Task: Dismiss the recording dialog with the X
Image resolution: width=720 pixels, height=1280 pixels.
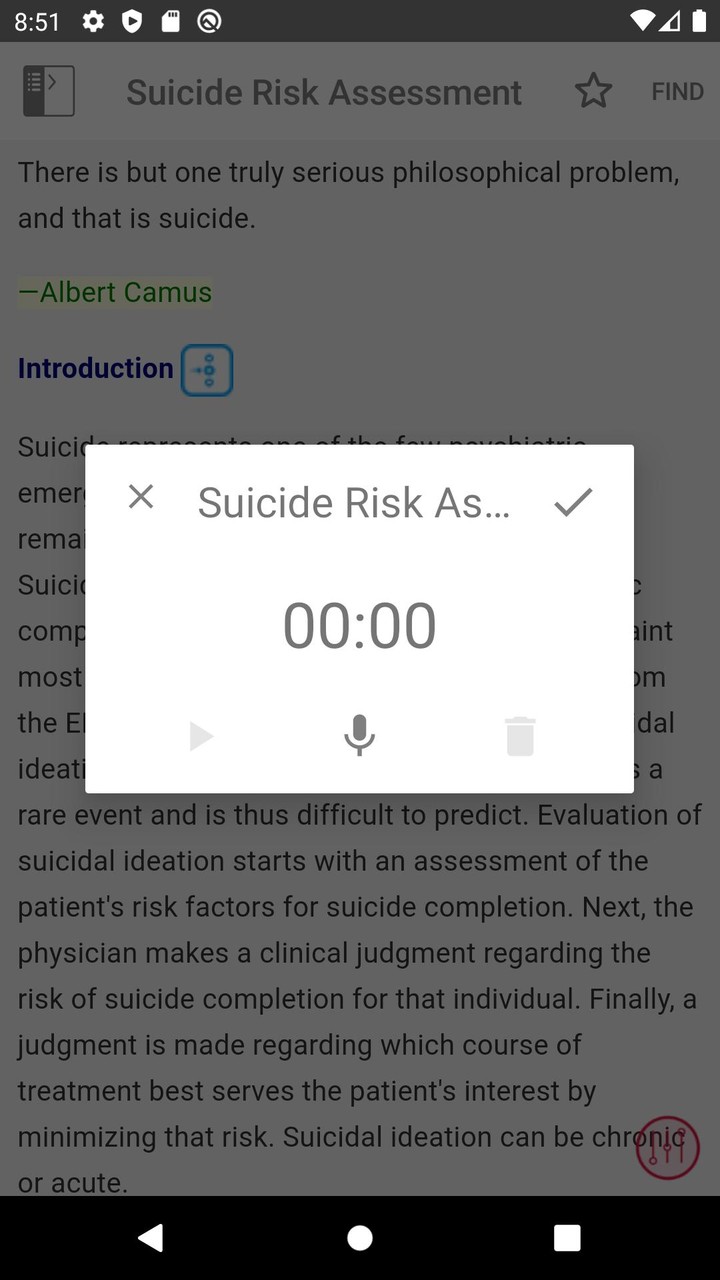Action: tap(141, 496)
